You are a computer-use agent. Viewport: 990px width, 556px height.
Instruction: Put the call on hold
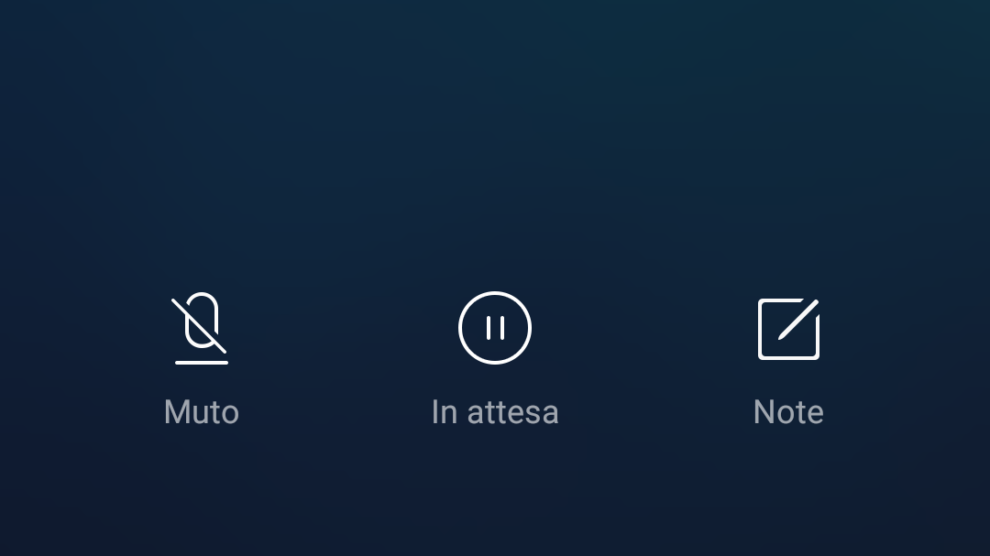(x=494, y=328)
